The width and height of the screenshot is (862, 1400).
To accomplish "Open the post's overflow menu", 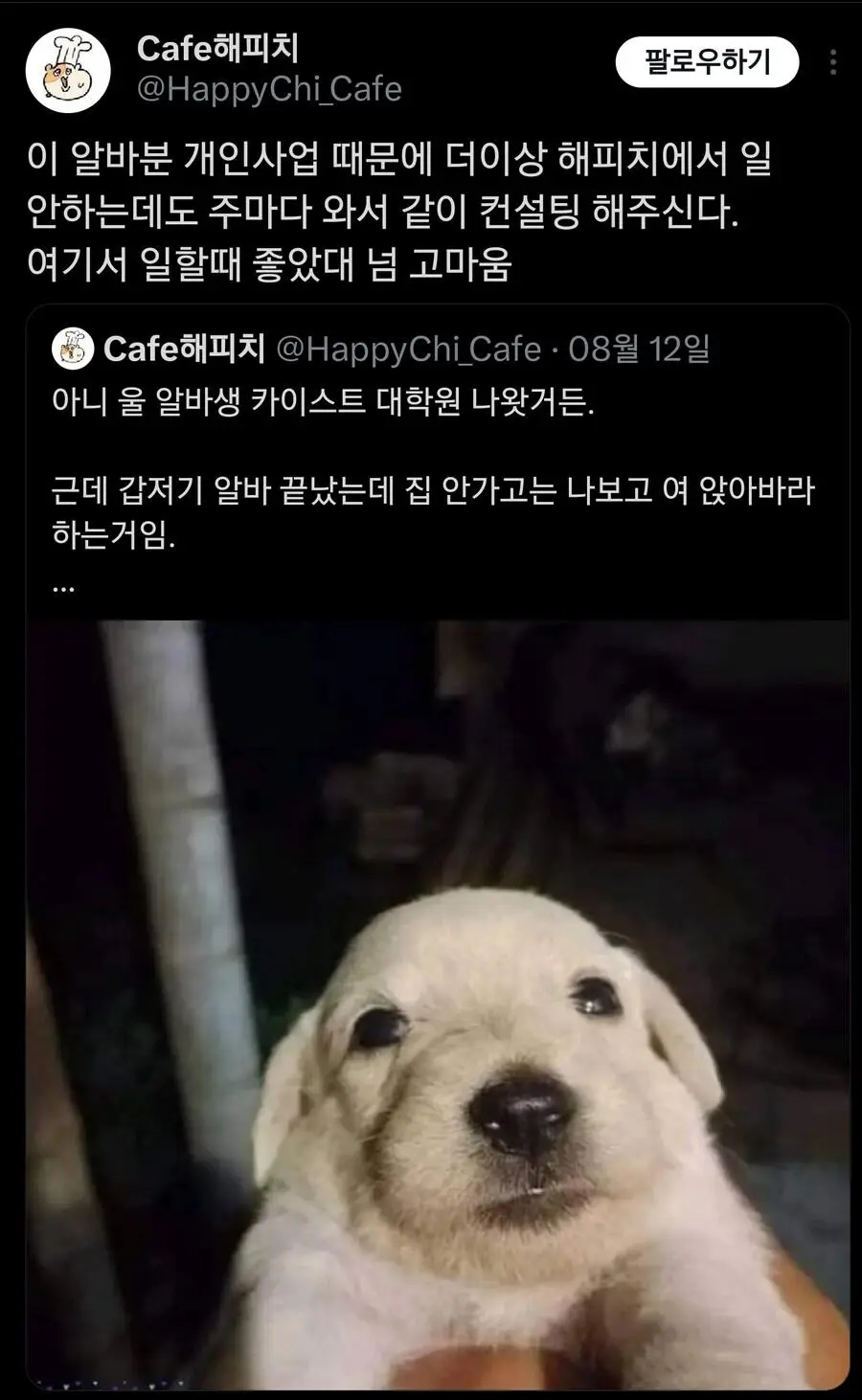I will [x=833, y=63].
